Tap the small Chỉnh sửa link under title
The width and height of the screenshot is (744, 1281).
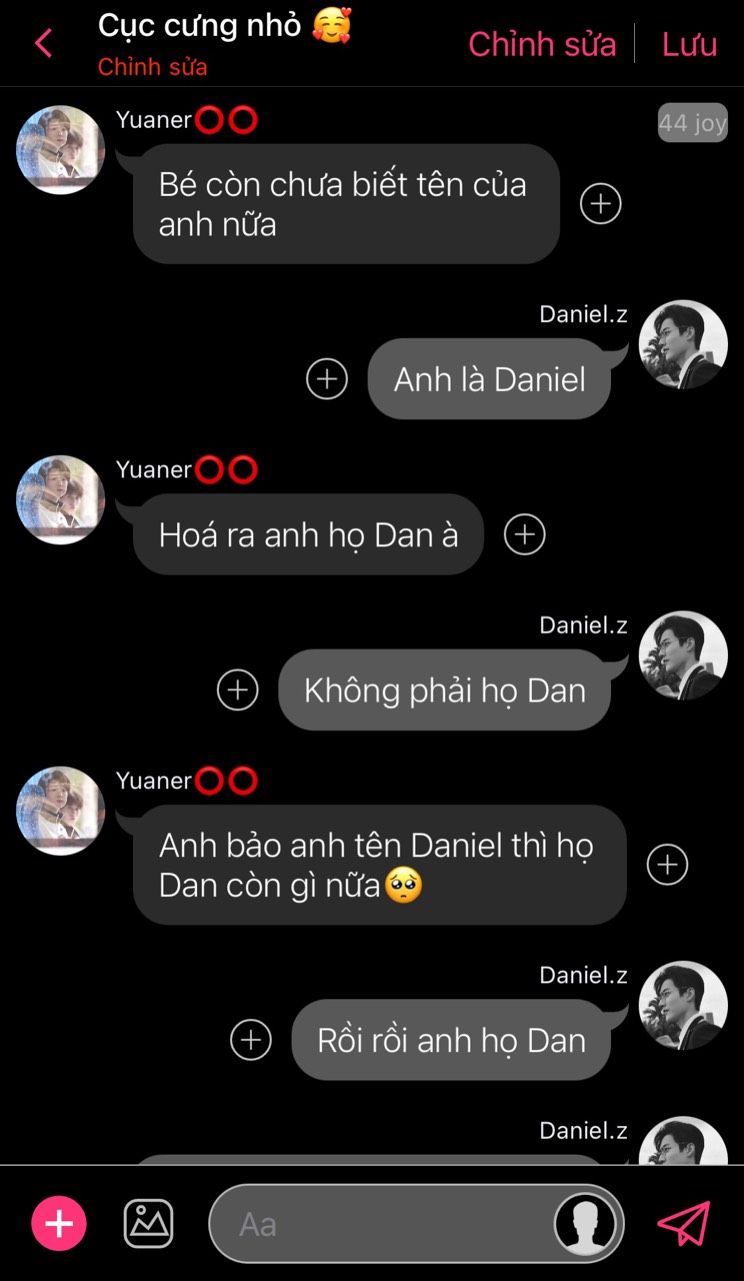[152, 68]
